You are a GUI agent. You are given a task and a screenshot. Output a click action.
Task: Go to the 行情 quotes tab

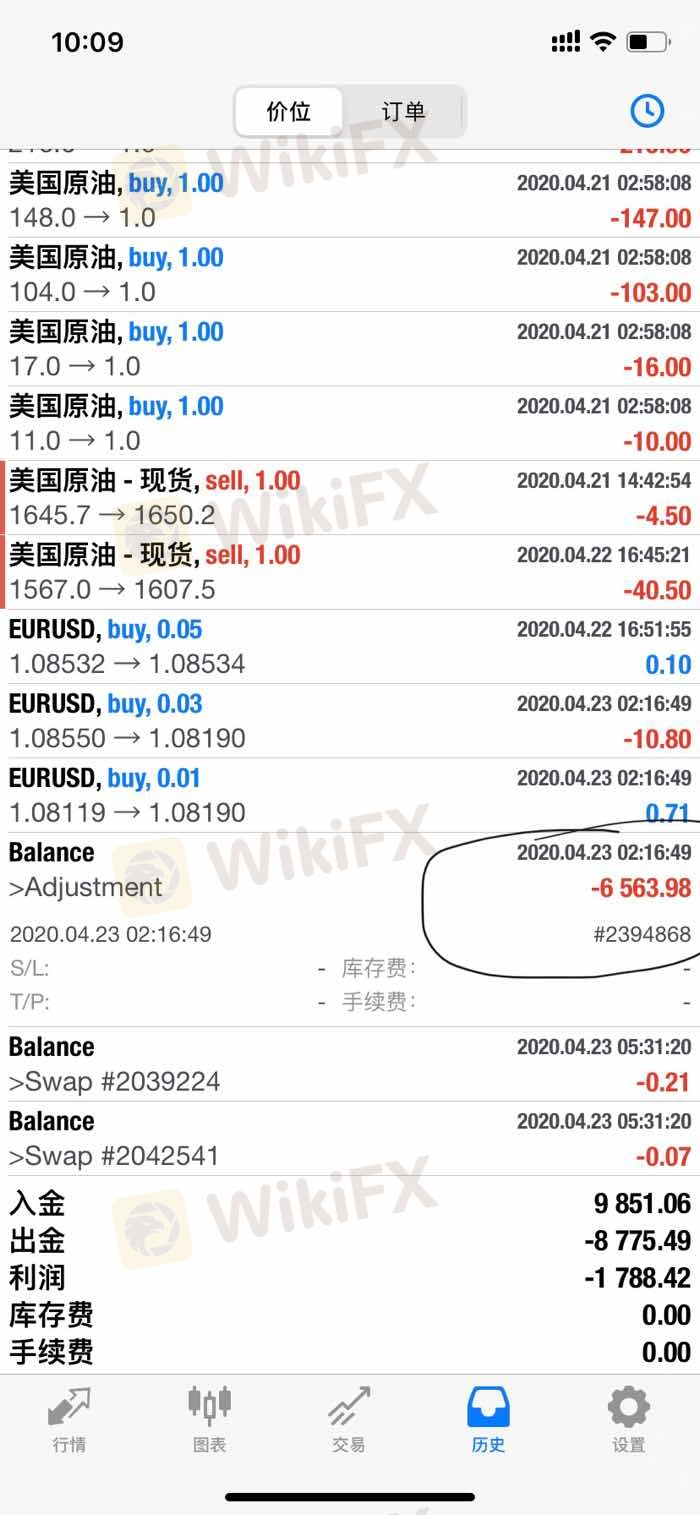69,1420
